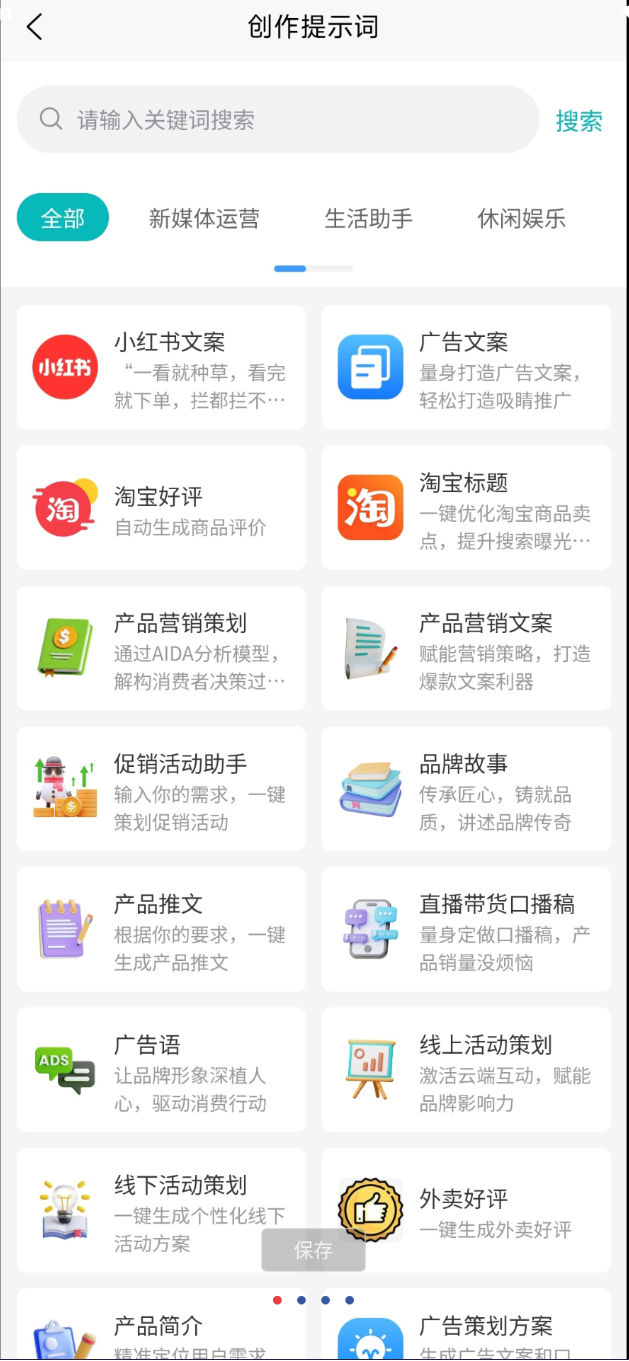
Task: Select the 全部 category tab
Action: tap(62, 218)
